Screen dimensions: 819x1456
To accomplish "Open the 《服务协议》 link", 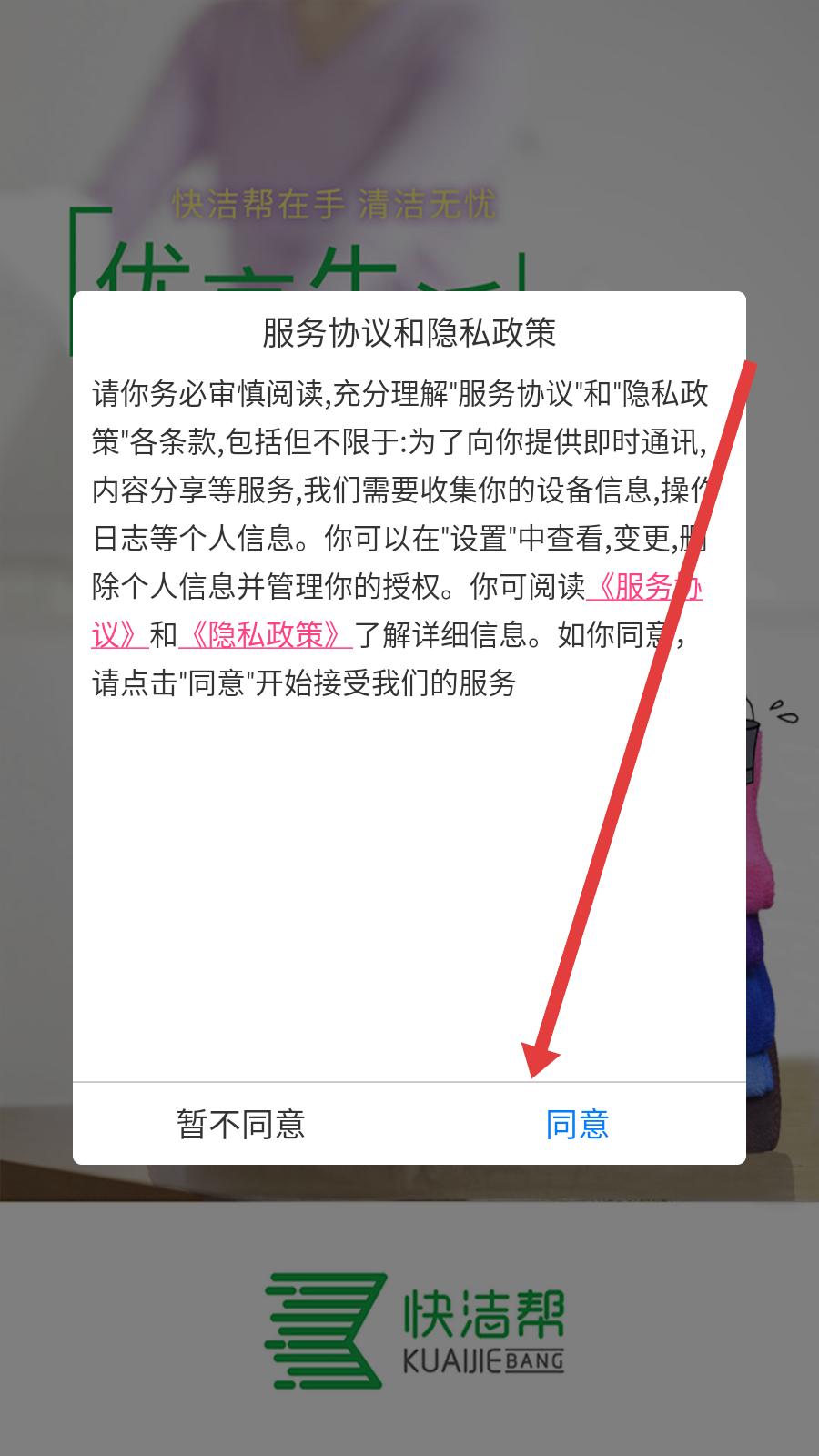I will coord(637,587).
